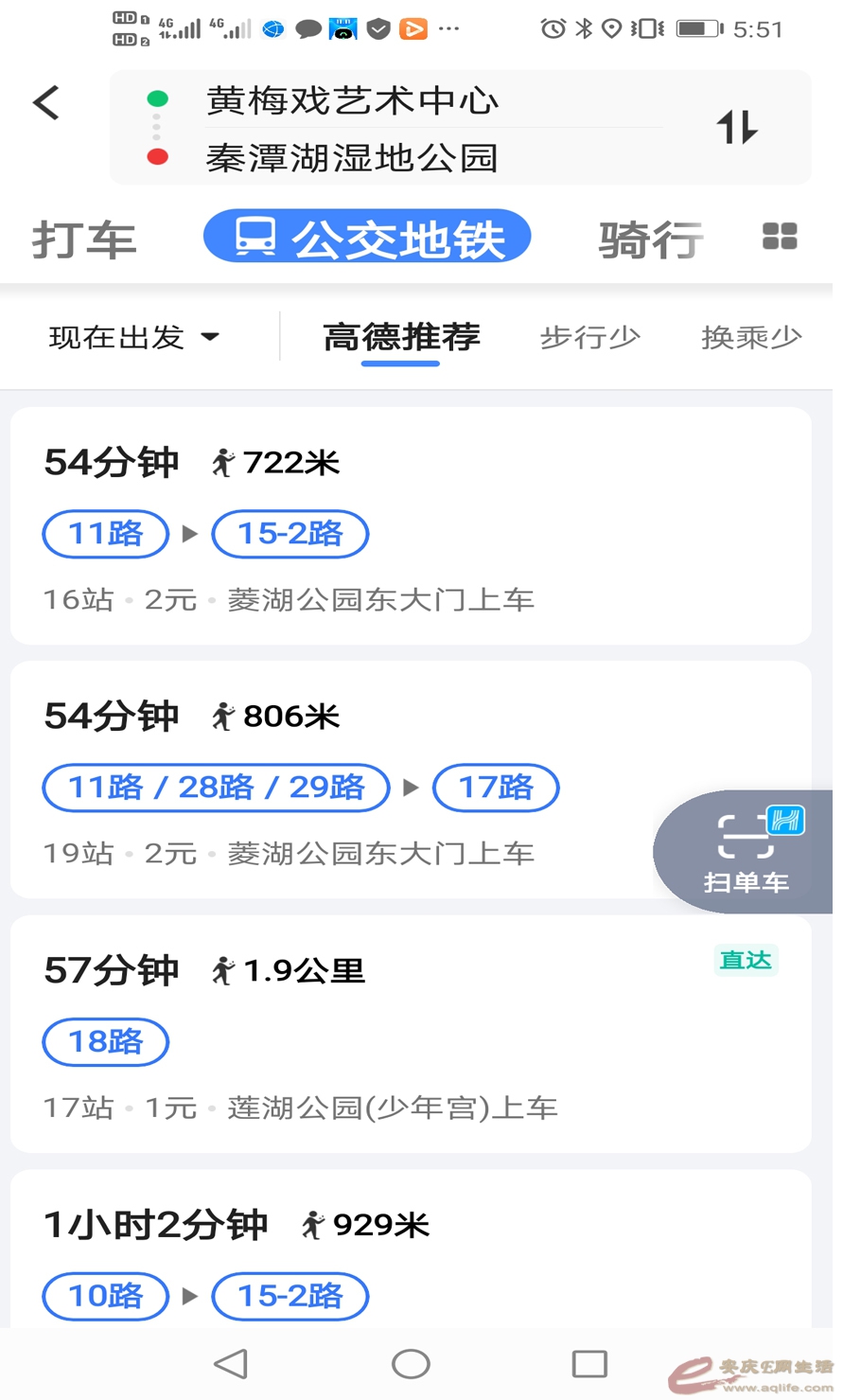Open the direct 18路 57分钟 route

click(411, 1034)
